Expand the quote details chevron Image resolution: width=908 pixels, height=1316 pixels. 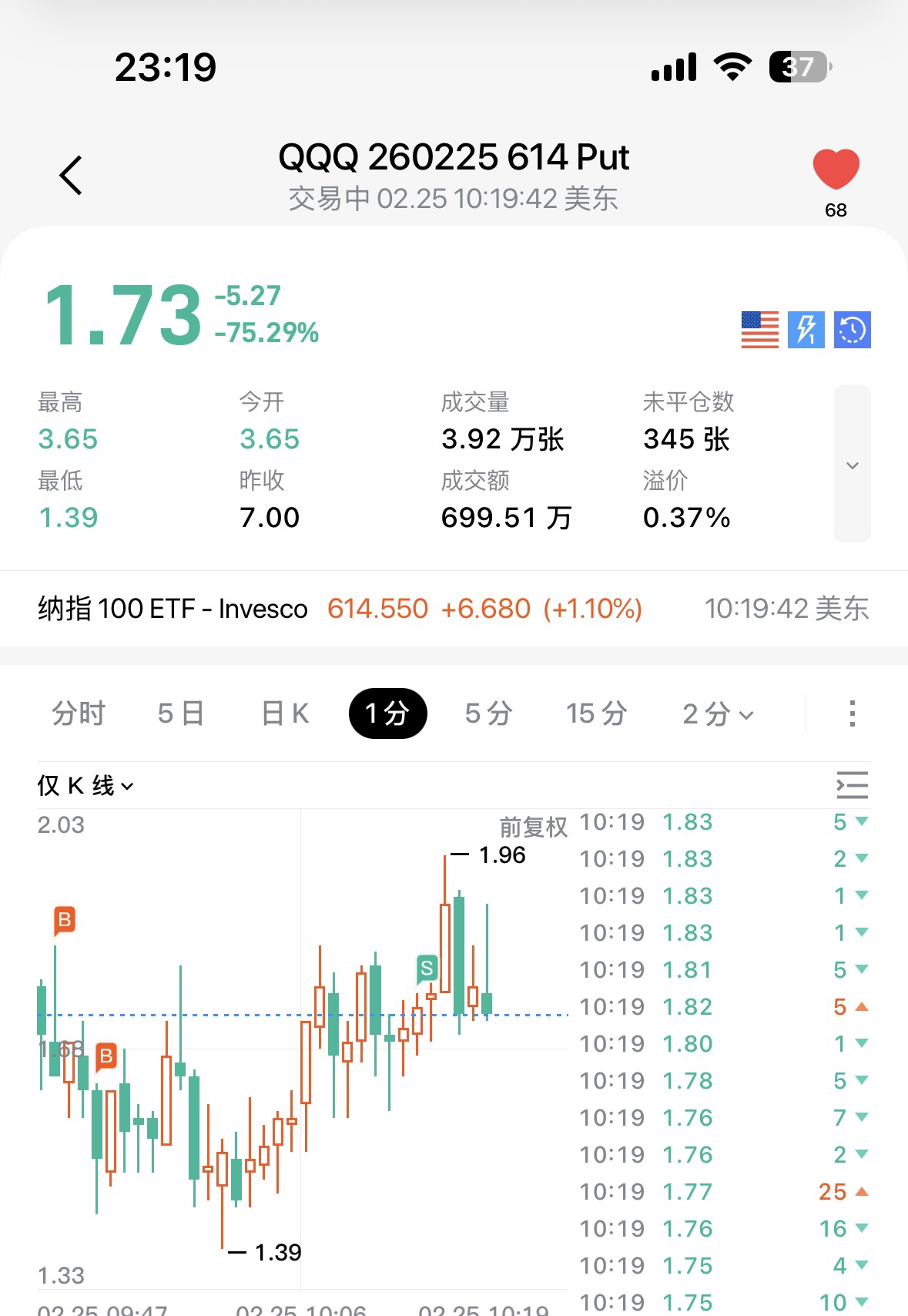(x=852, y=465)
